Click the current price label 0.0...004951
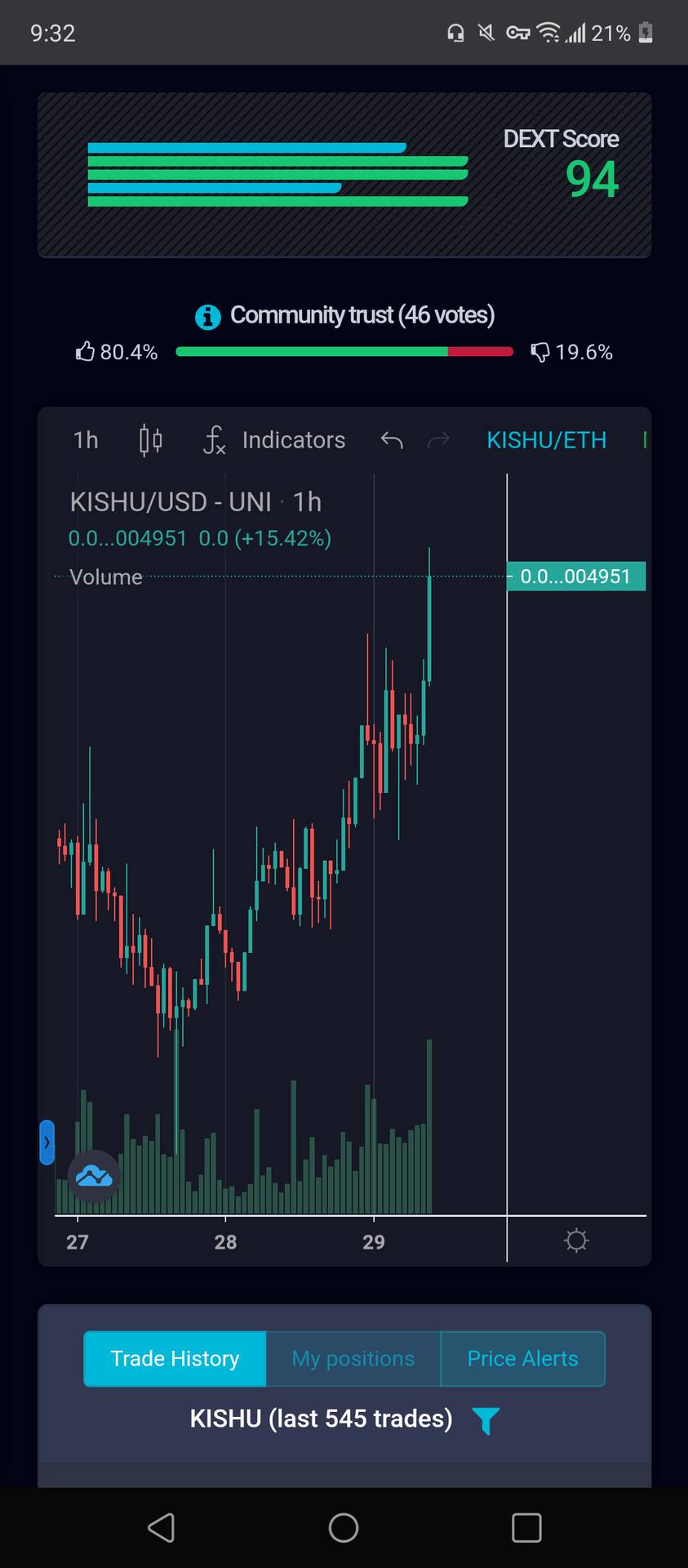688x1568 pixels. pos(575,577)
